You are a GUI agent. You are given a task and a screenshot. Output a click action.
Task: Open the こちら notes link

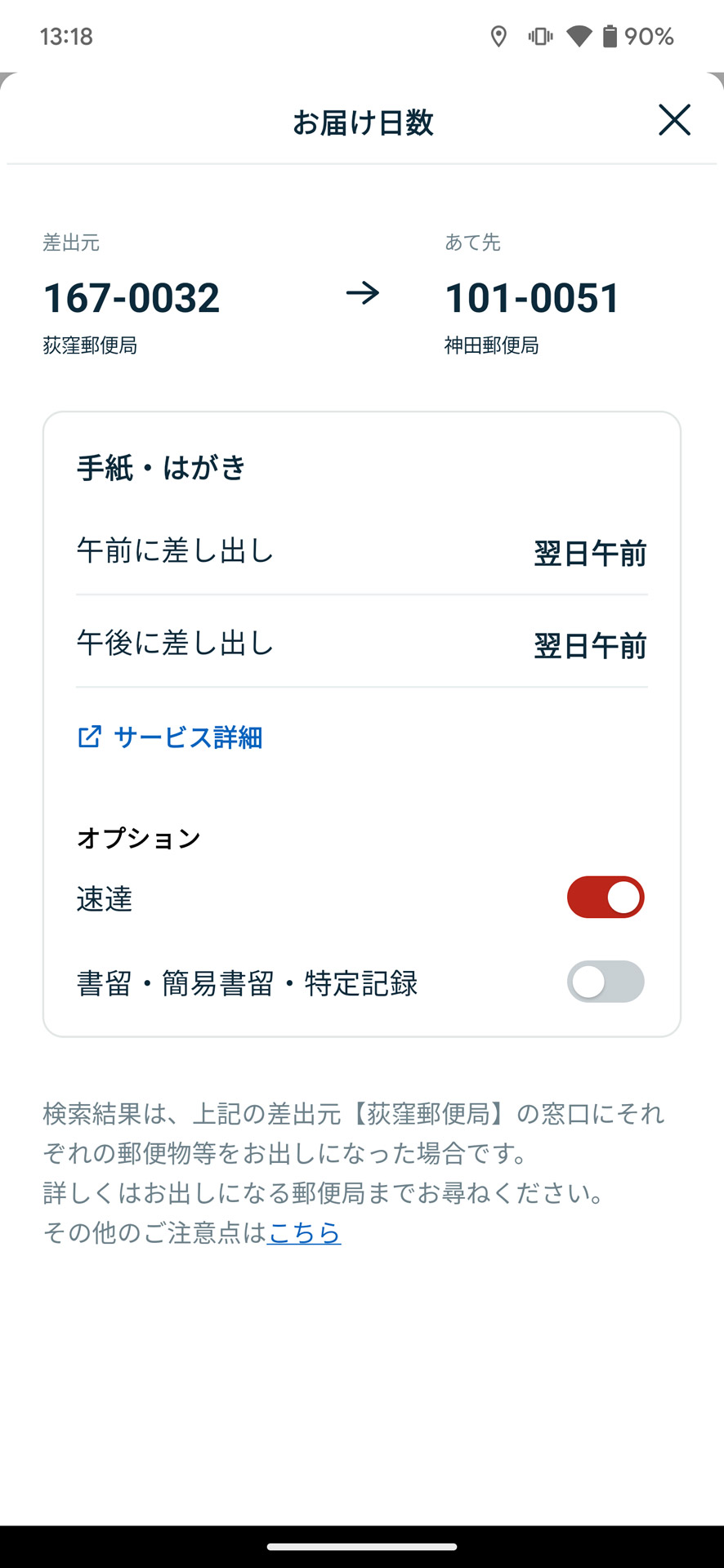point(303,1233)
